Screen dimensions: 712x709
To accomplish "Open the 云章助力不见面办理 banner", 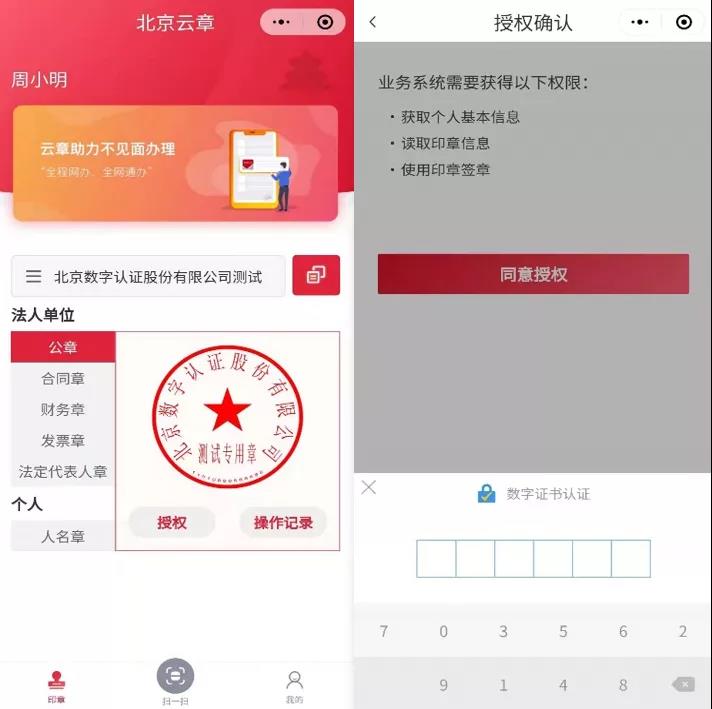I will 175,163.
